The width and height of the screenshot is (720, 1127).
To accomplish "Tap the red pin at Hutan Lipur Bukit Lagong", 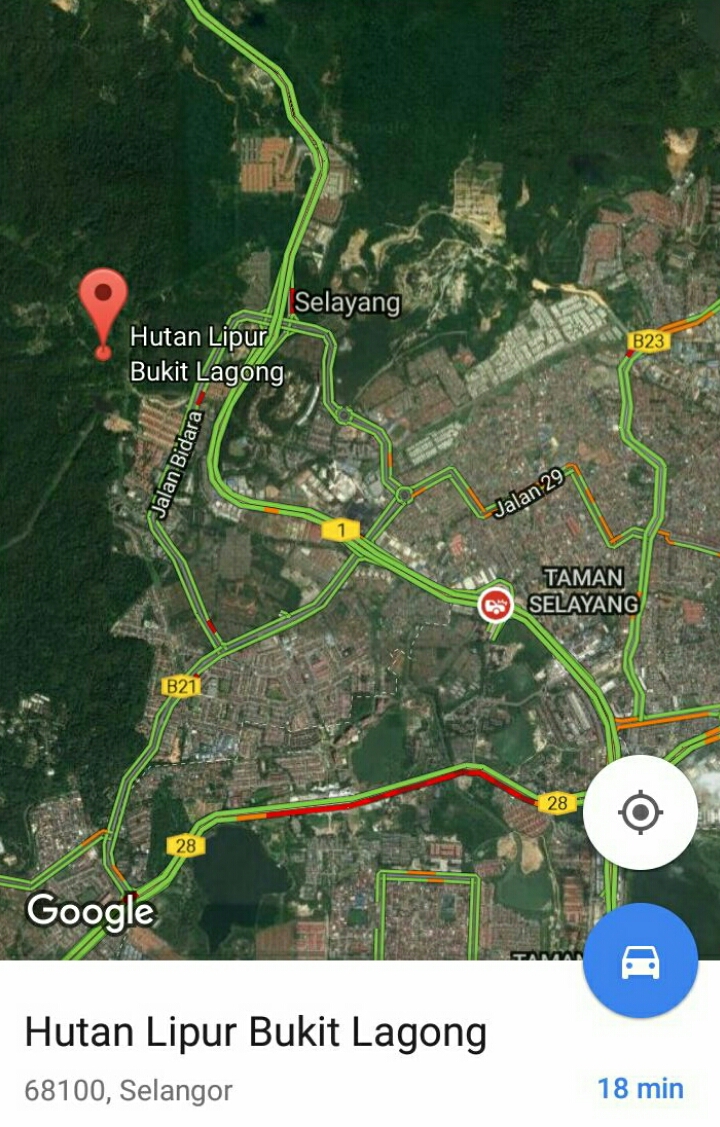I will [x=103, y=304].
